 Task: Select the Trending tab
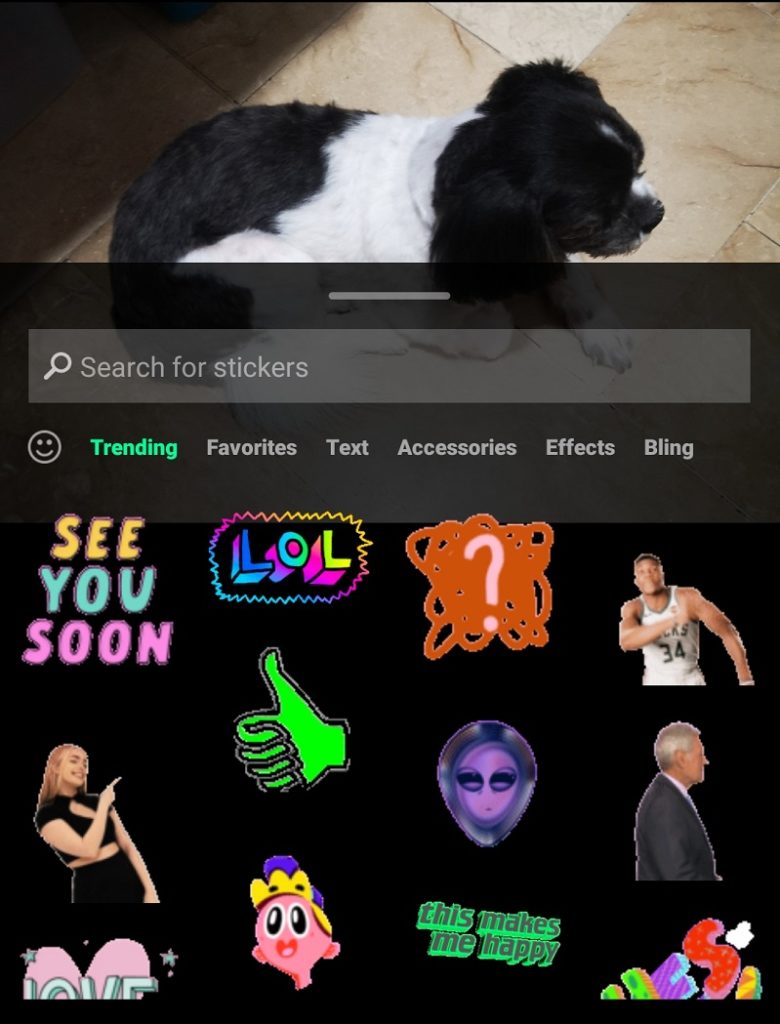(135, 447)
